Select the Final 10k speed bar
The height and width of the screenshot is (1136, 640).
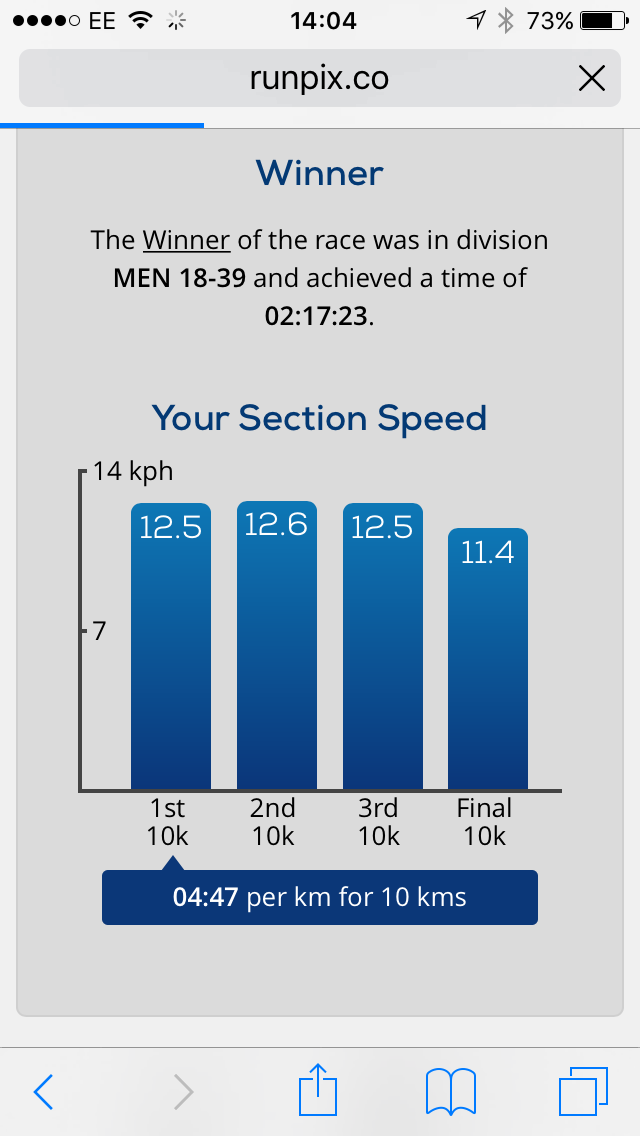coord(488,658)
